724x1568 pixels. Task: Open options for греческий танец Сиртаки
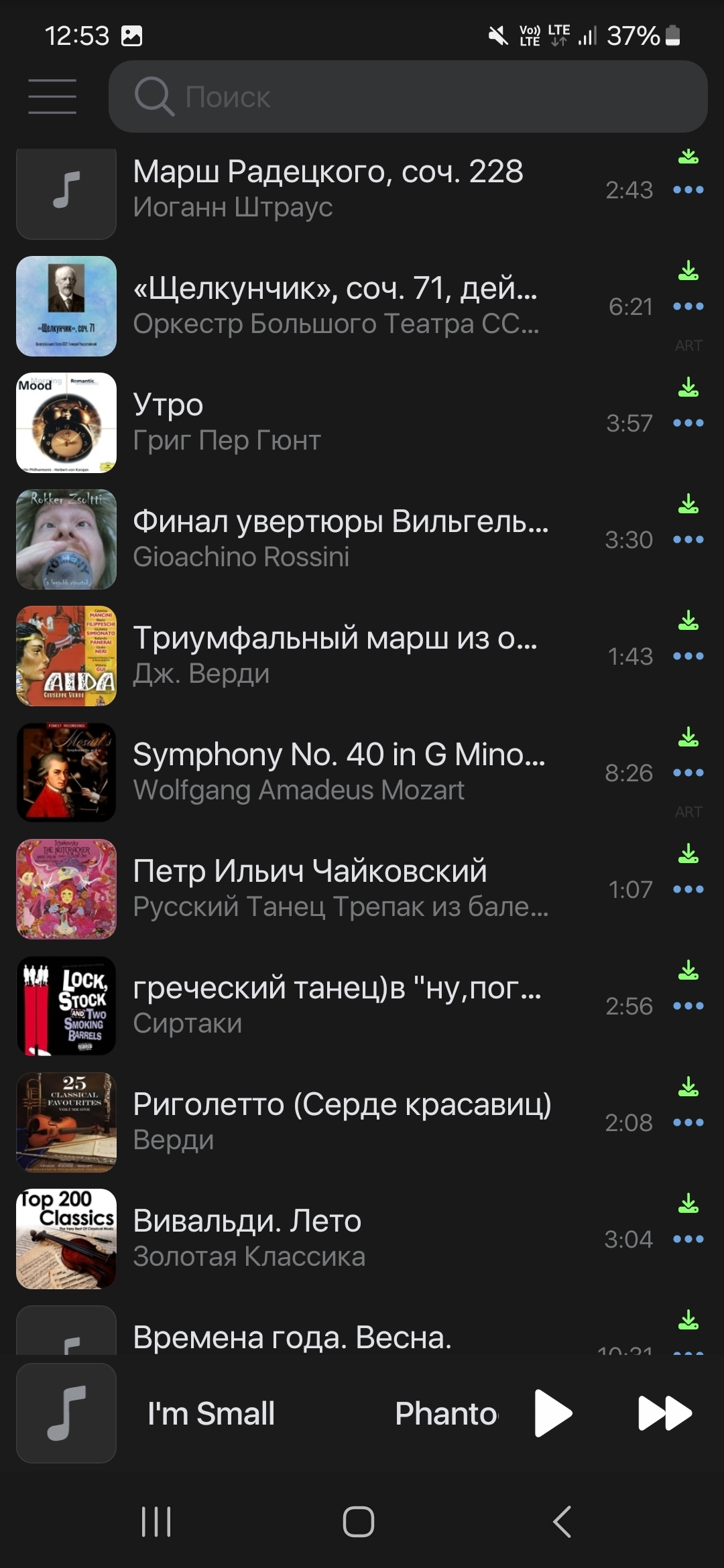(688, 1006)
